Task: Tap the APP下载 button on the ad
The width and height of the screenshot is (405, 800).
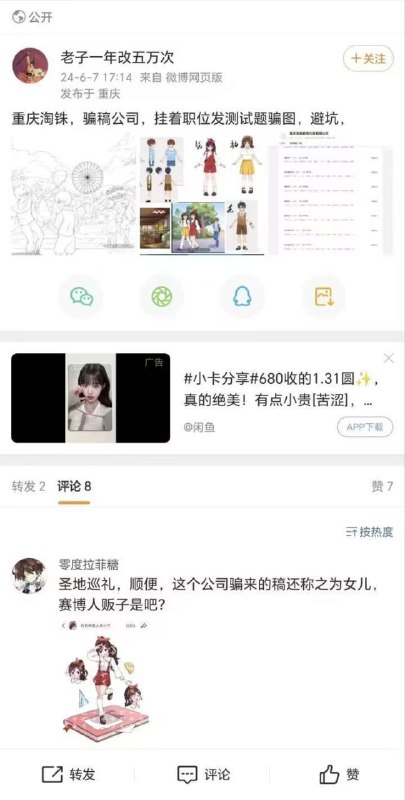Action: click(x=365, y=427)
